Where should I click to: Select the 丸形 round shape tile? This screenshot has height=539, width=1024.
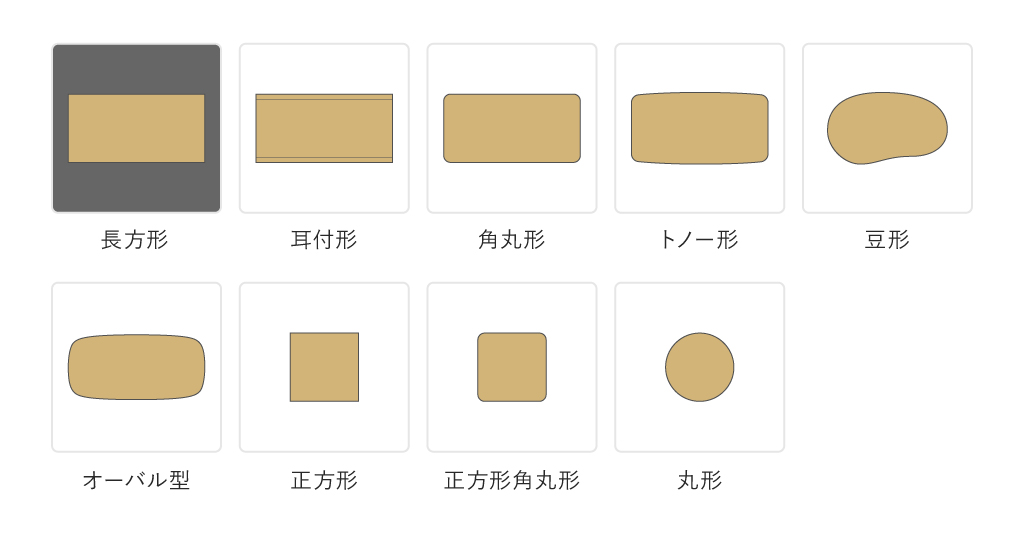click(699, 367)
